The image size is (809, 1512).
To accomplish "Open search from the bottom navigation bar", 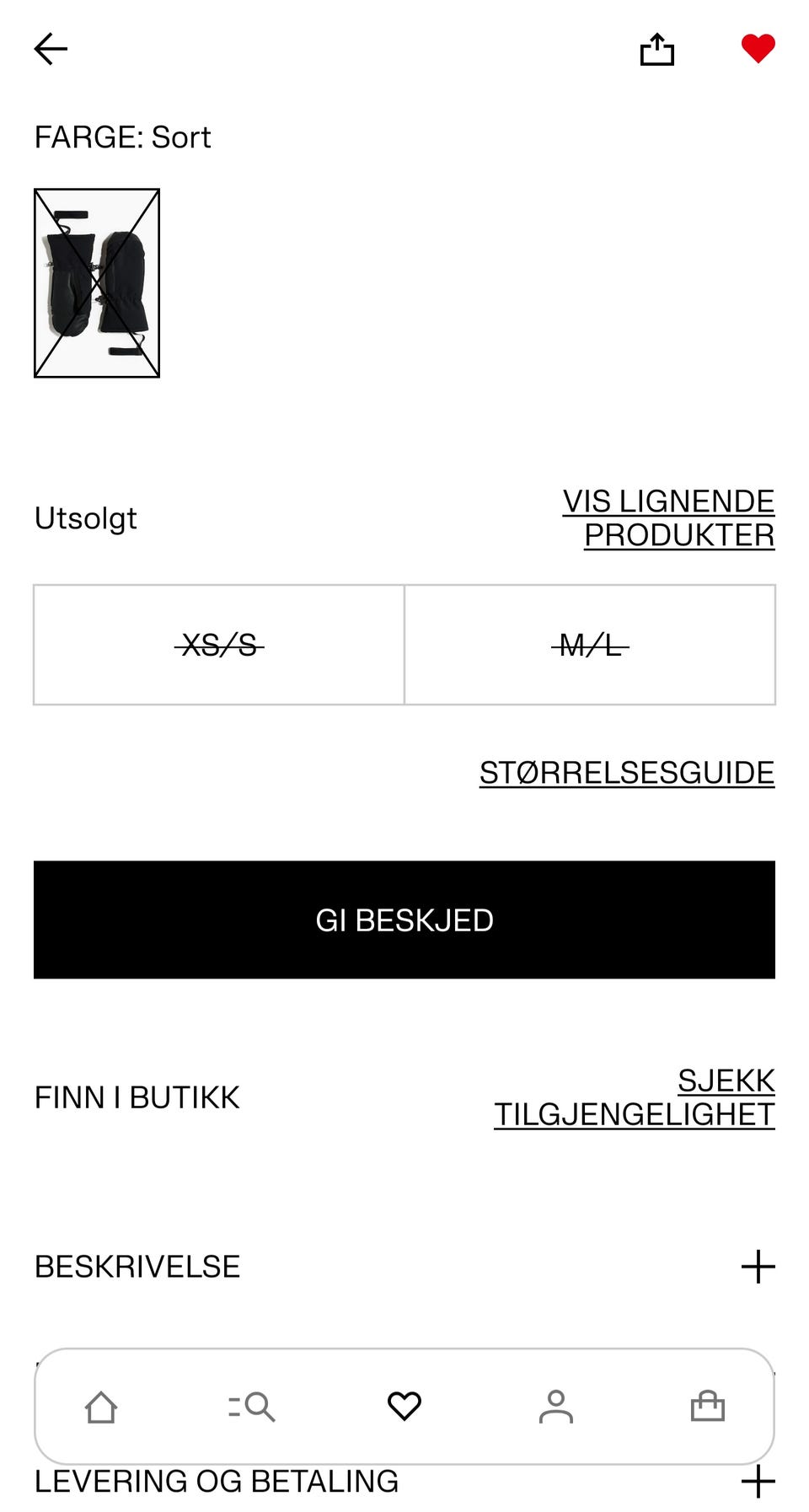I will pos(250,1406).
